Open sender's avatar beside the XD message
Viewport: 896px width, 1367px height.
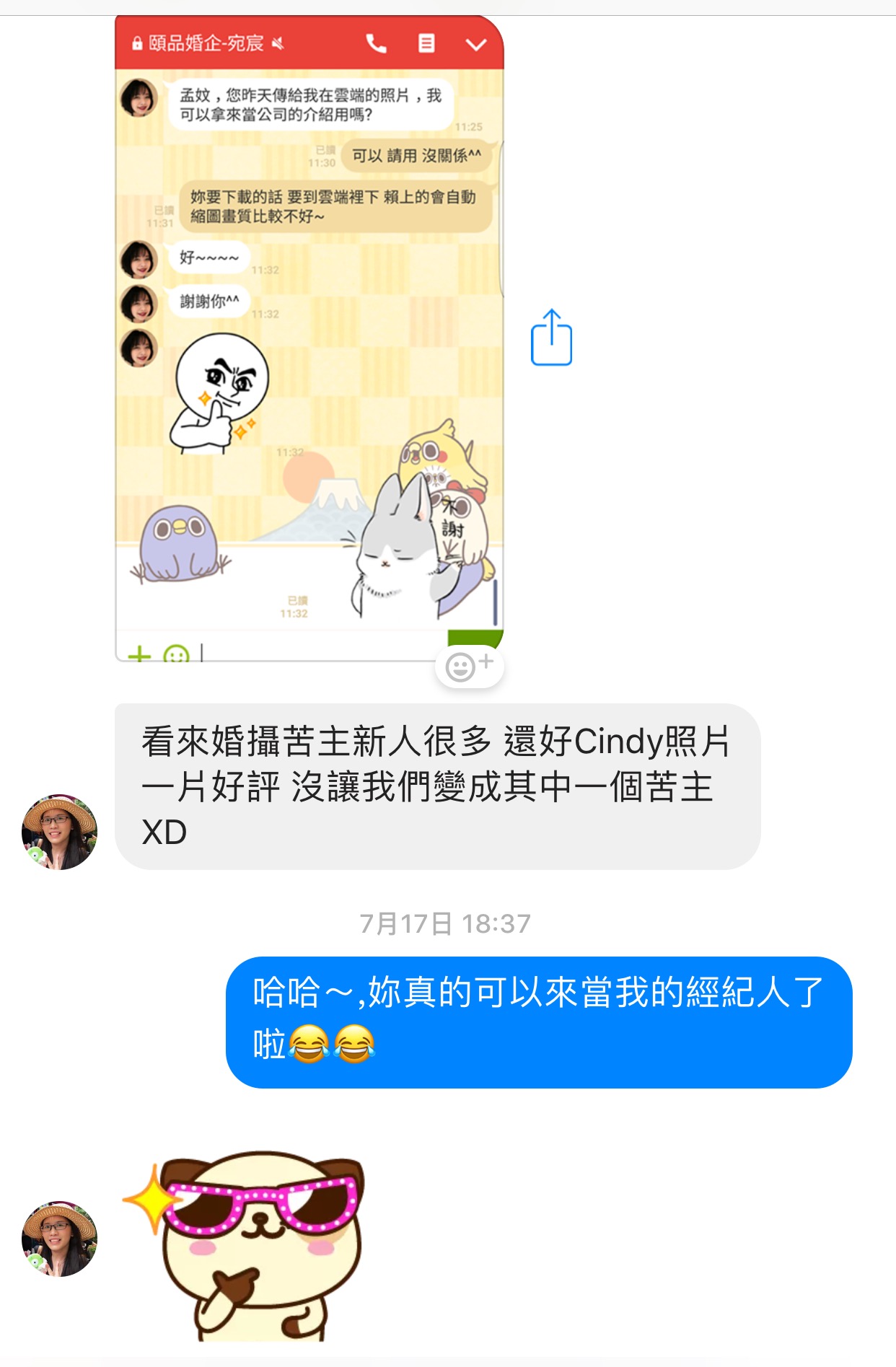click(x=59, y=832)
